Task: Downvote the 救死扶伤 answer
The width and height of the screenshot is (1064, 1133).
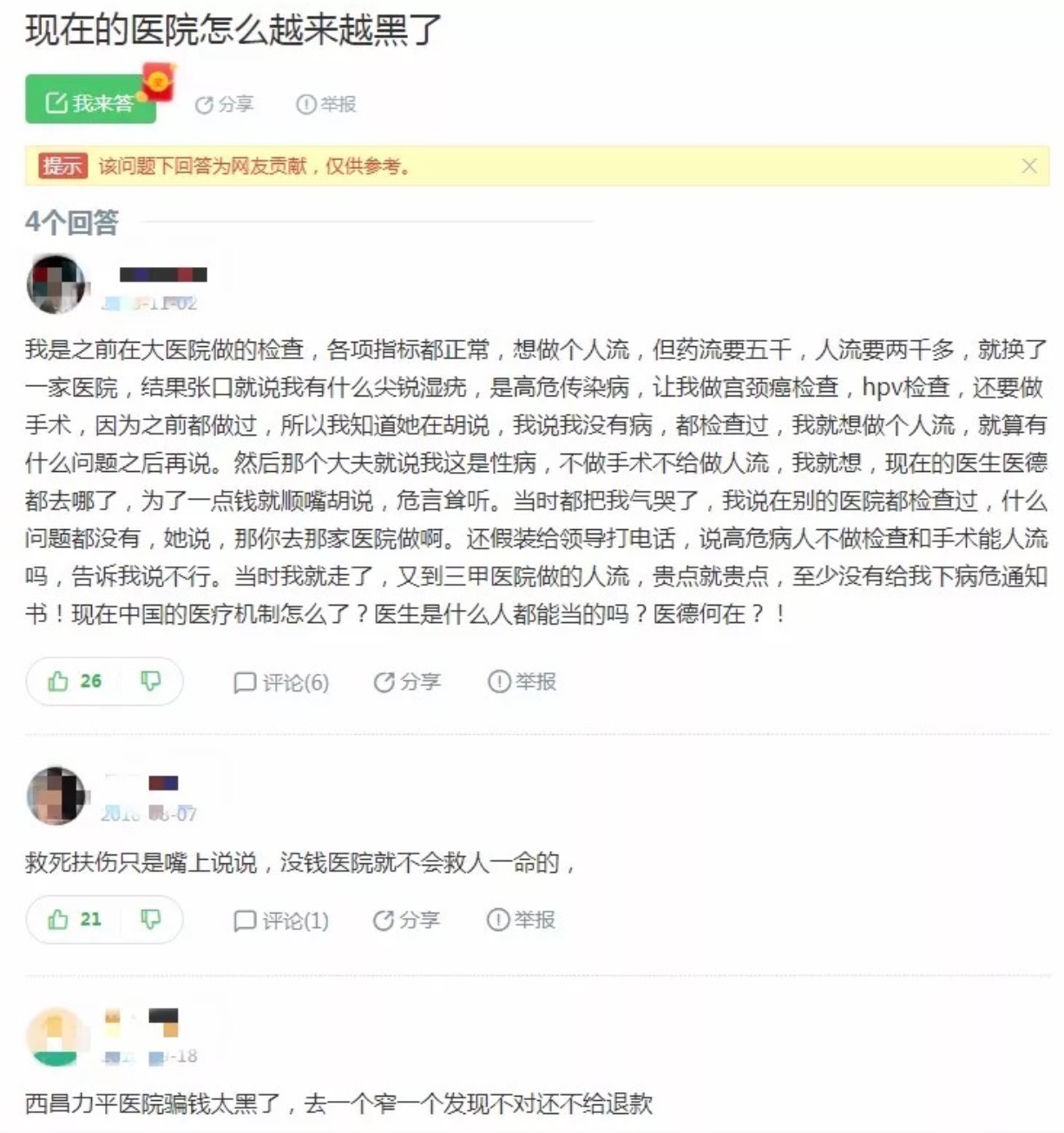Action: coord(151,919)
